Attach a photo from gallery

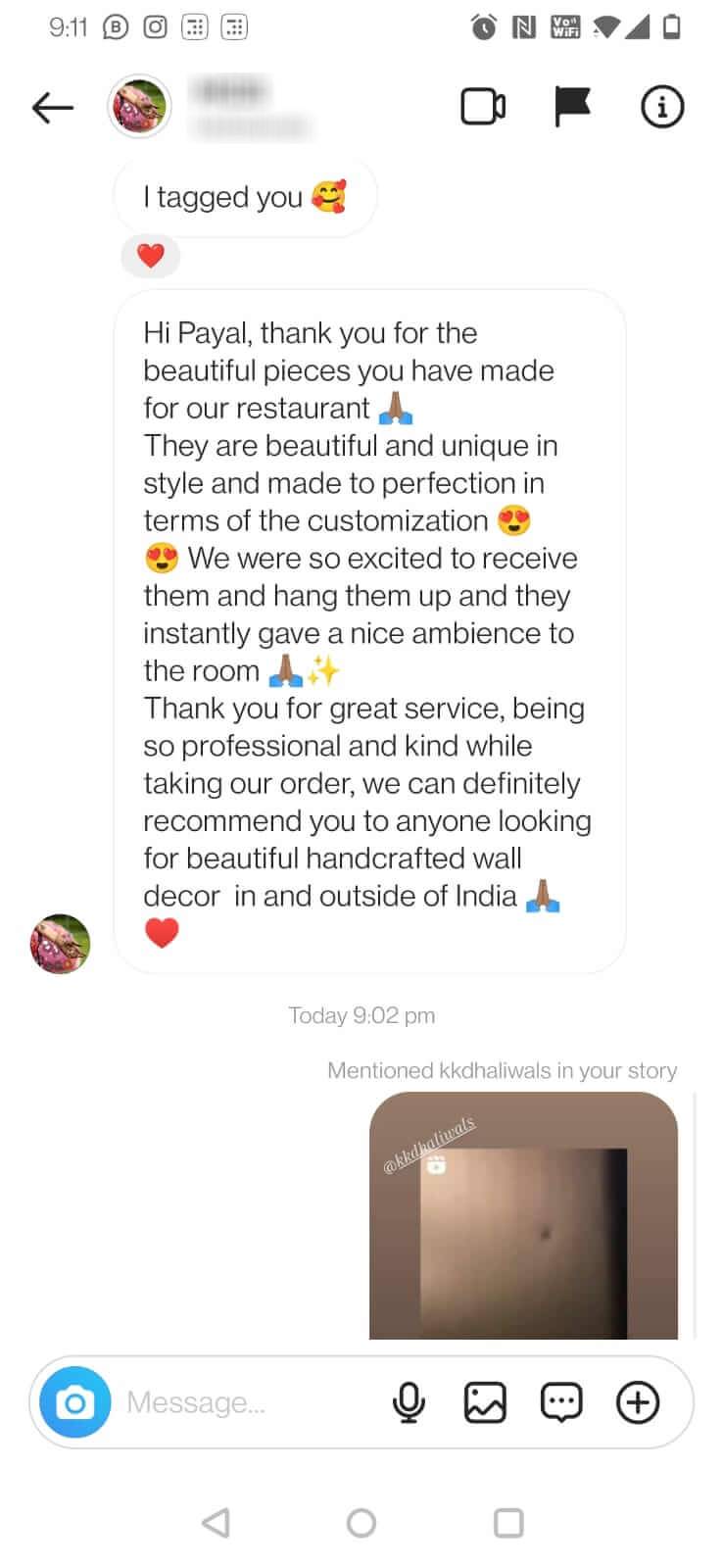485,1402
